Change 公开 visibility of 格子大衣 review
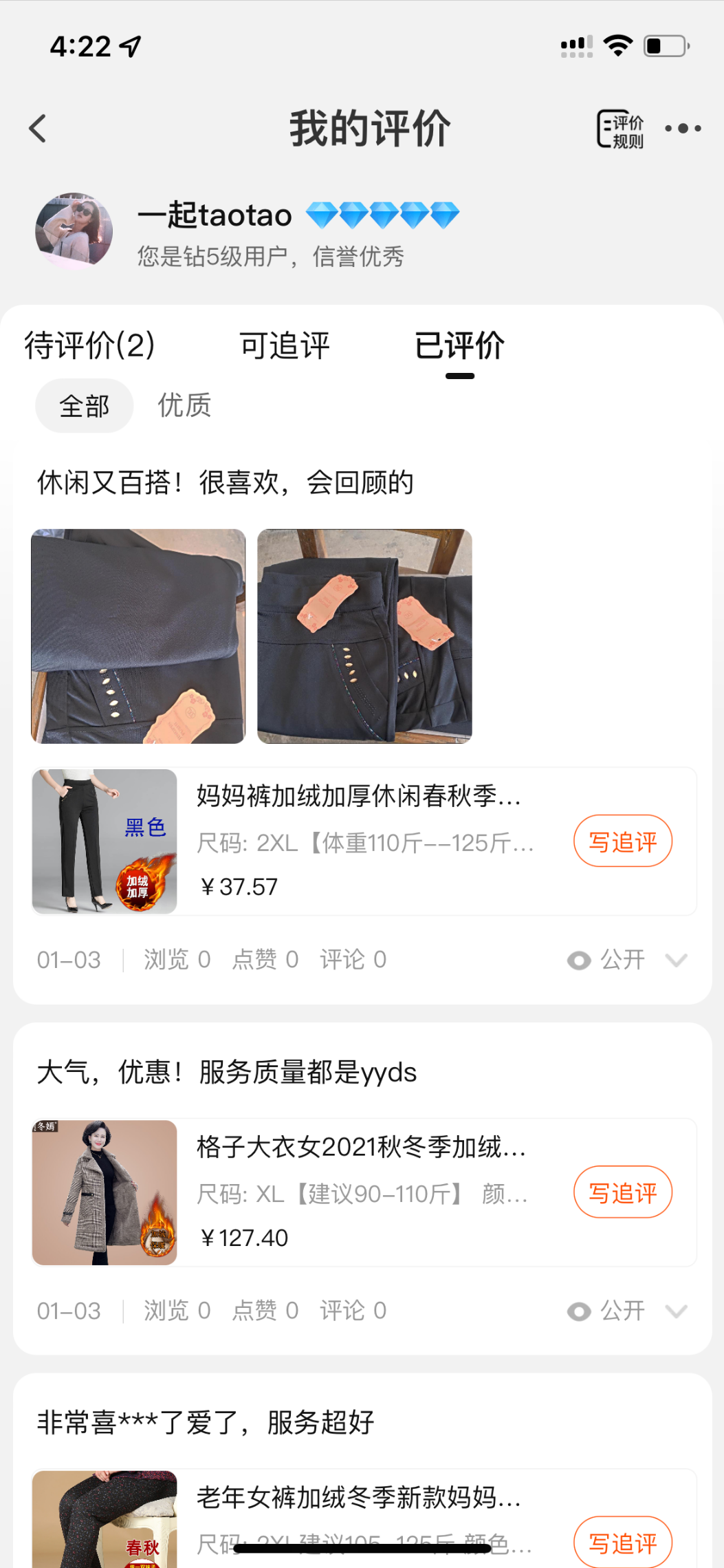This screenshot has width=724, height=1568. (626, 1311)
